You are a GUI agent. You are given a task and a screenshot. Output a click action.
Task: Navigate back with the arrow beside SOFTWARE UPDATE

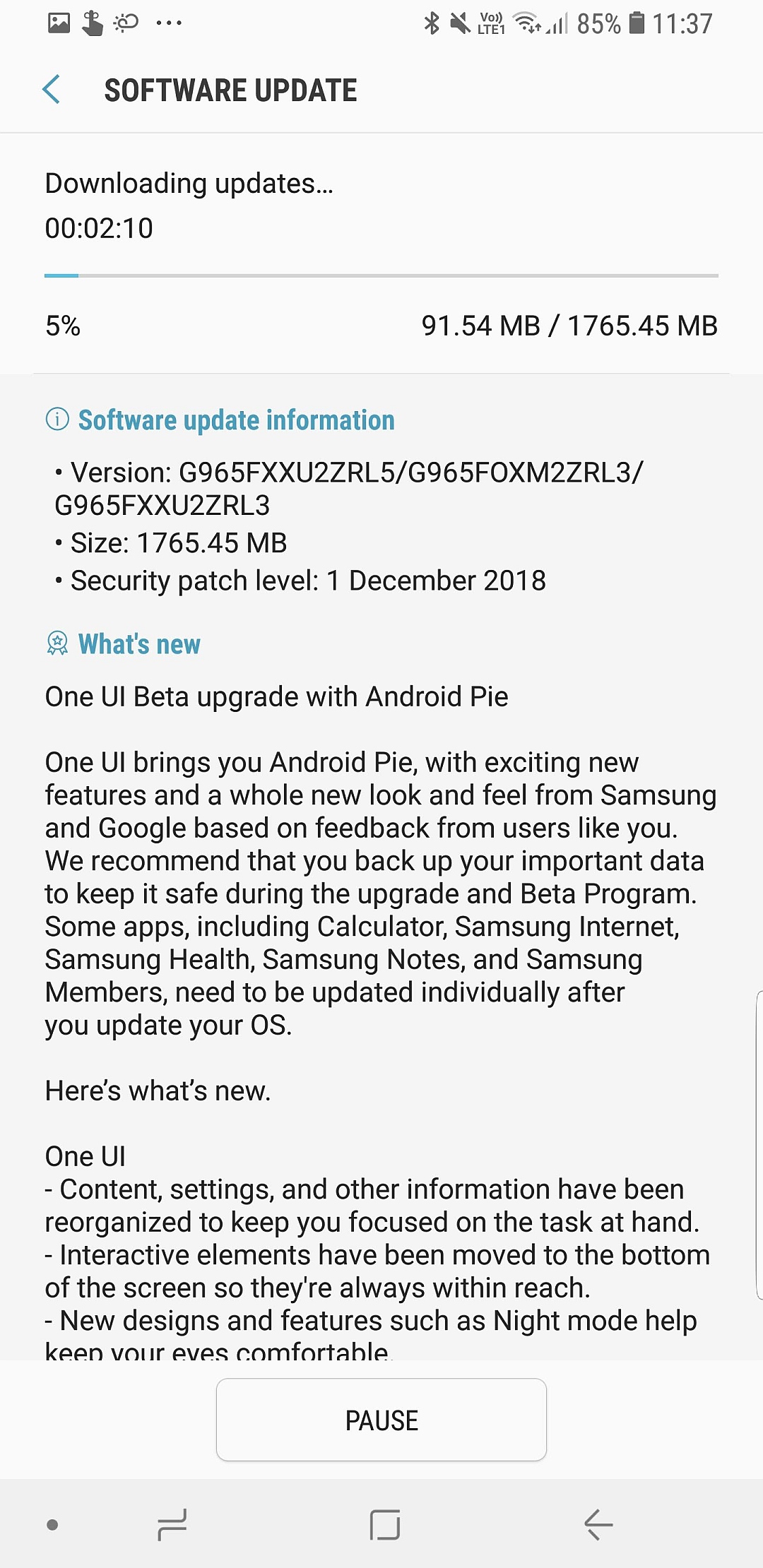coord(51,90)
